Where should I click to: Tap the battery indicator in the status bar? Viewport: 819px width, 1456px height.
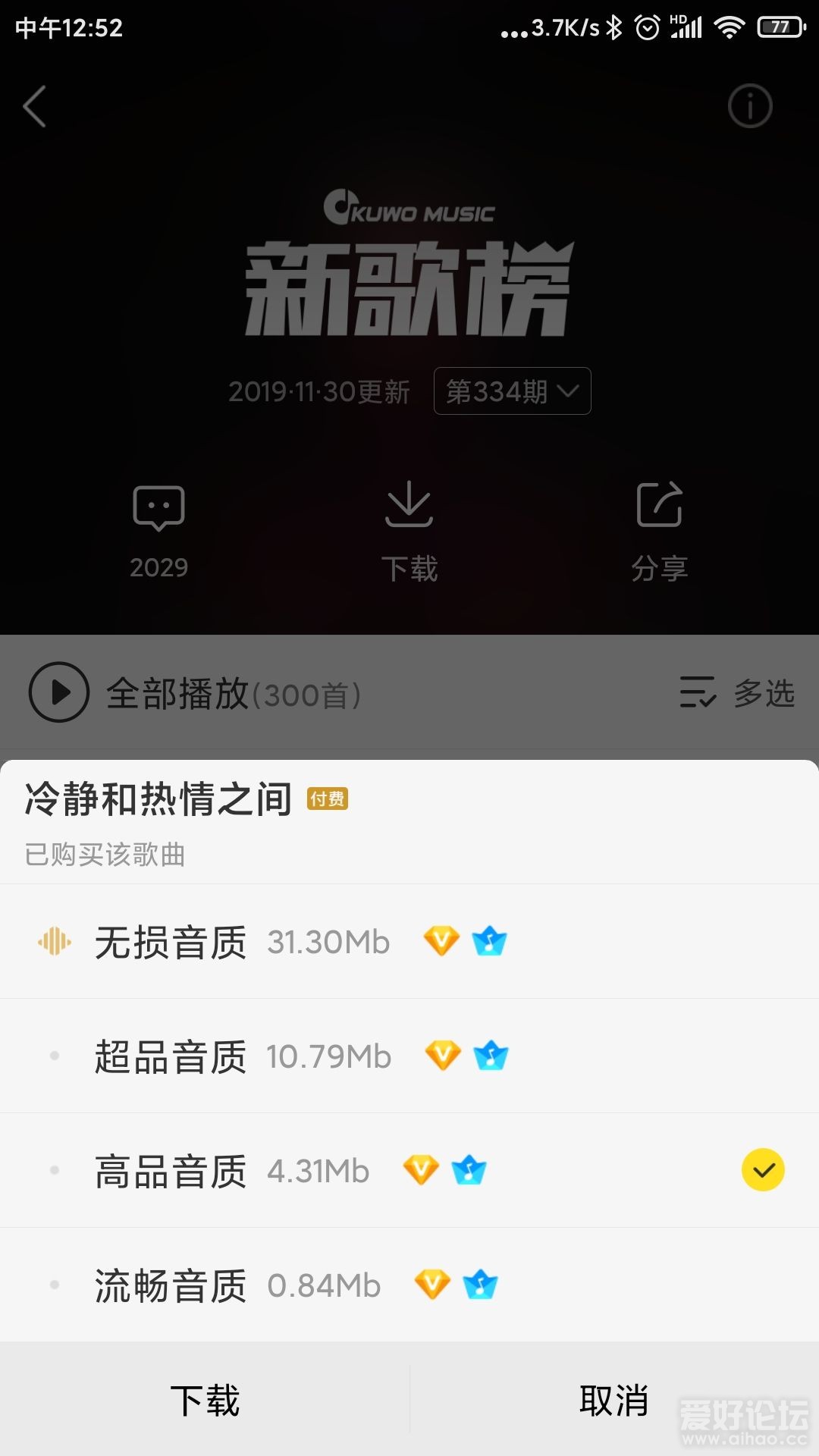click(781, 25)
